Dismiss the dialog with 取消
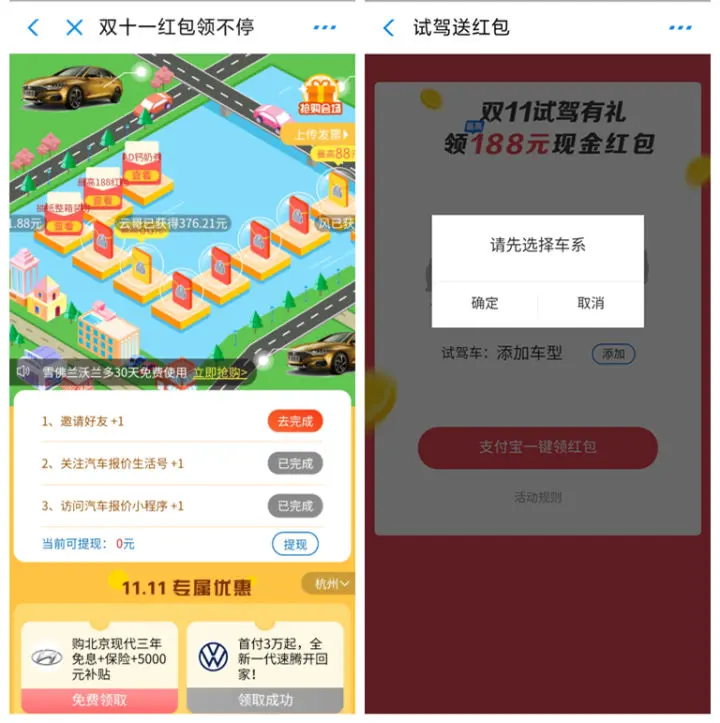 [x=591, y=303]
